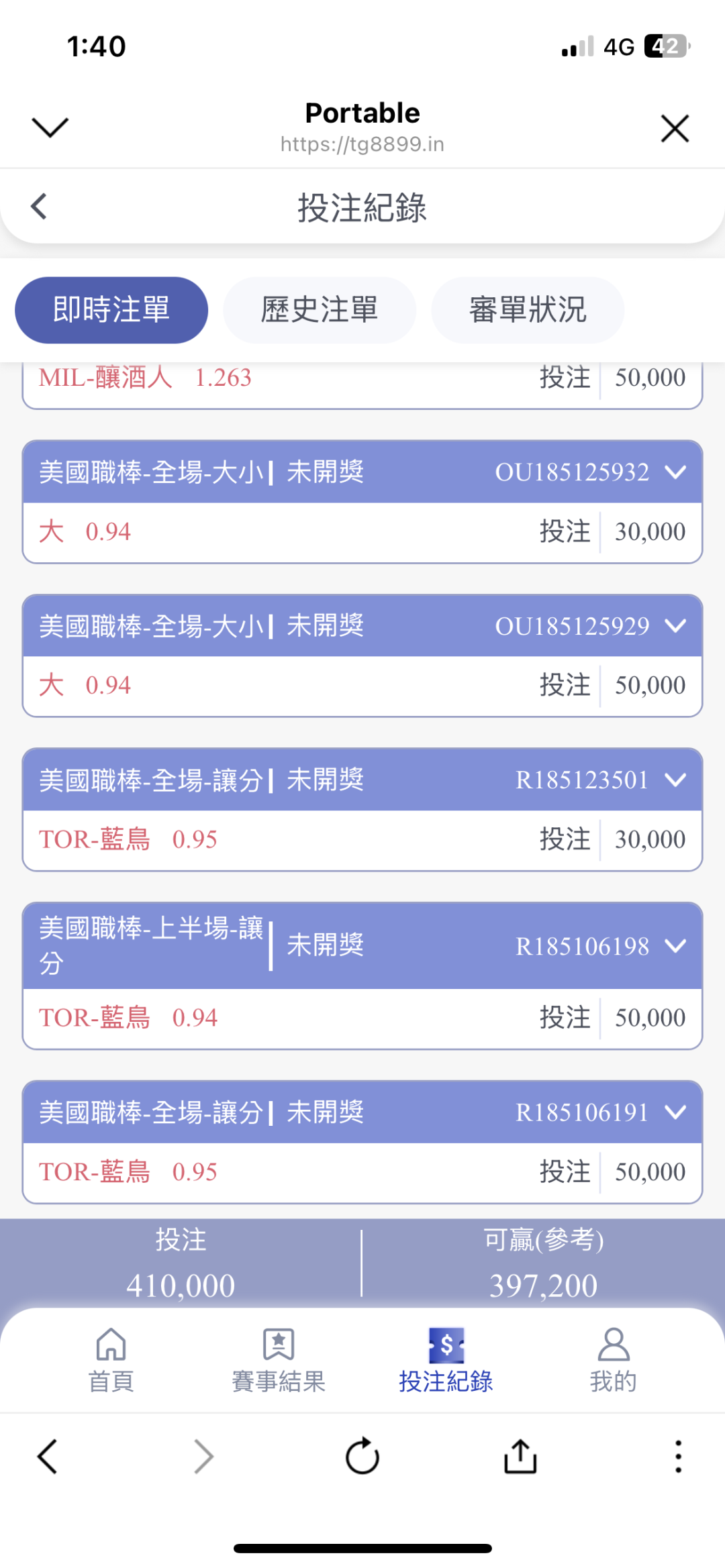Go back from 投注紀錄 page

[x=40, y=207]
